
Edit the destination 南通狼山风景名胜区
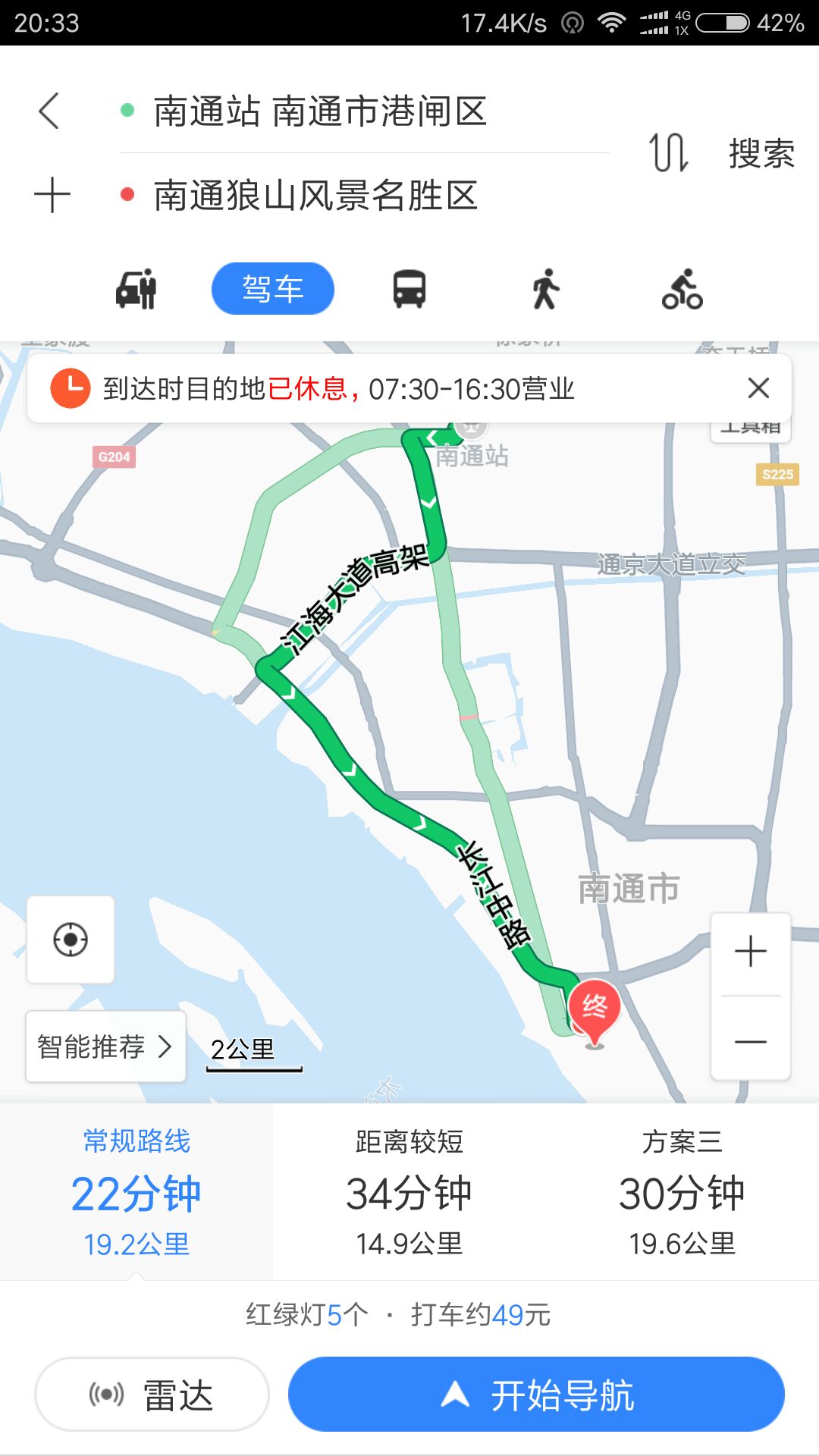tap(315, 196)
